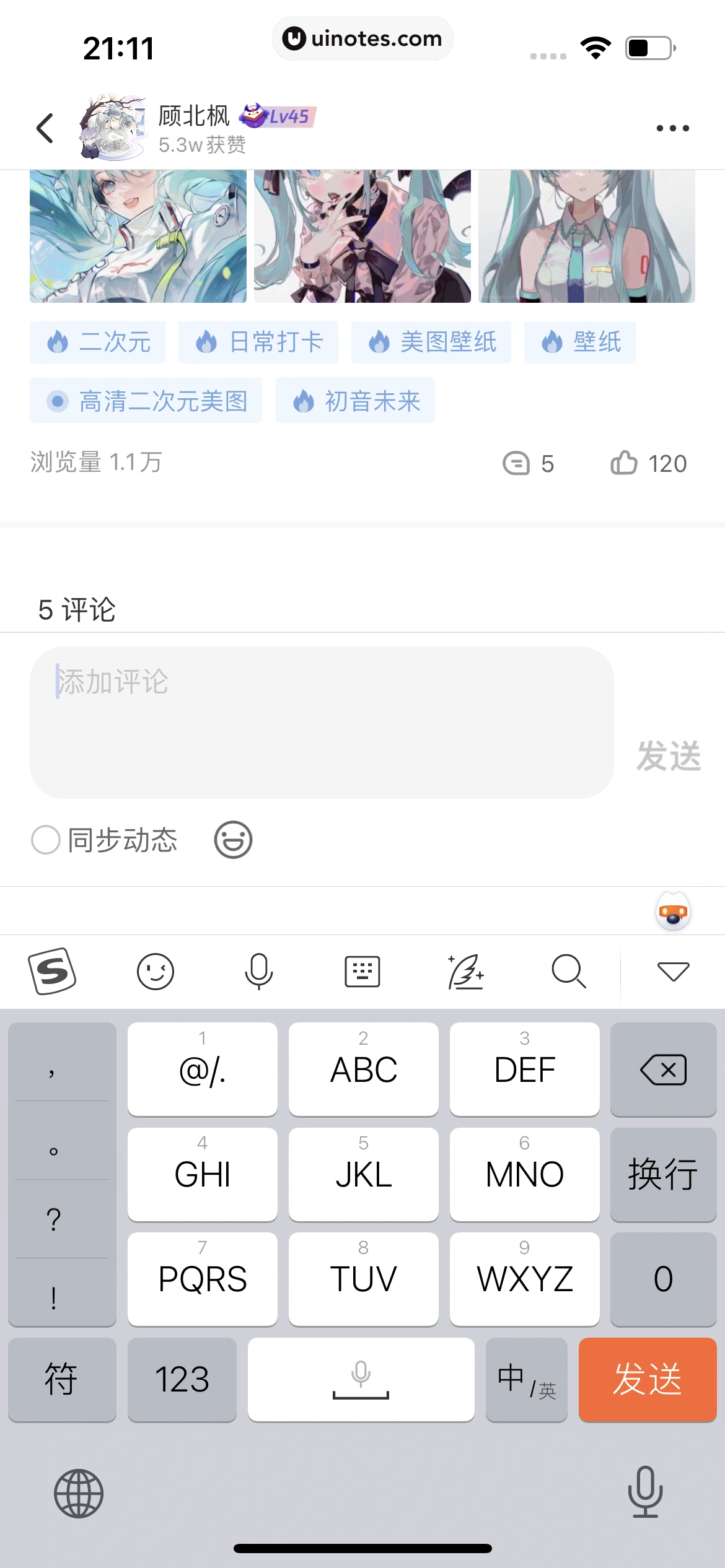
Task: Open the emoji picker in the keyboard toolbar
Action: 156,971
